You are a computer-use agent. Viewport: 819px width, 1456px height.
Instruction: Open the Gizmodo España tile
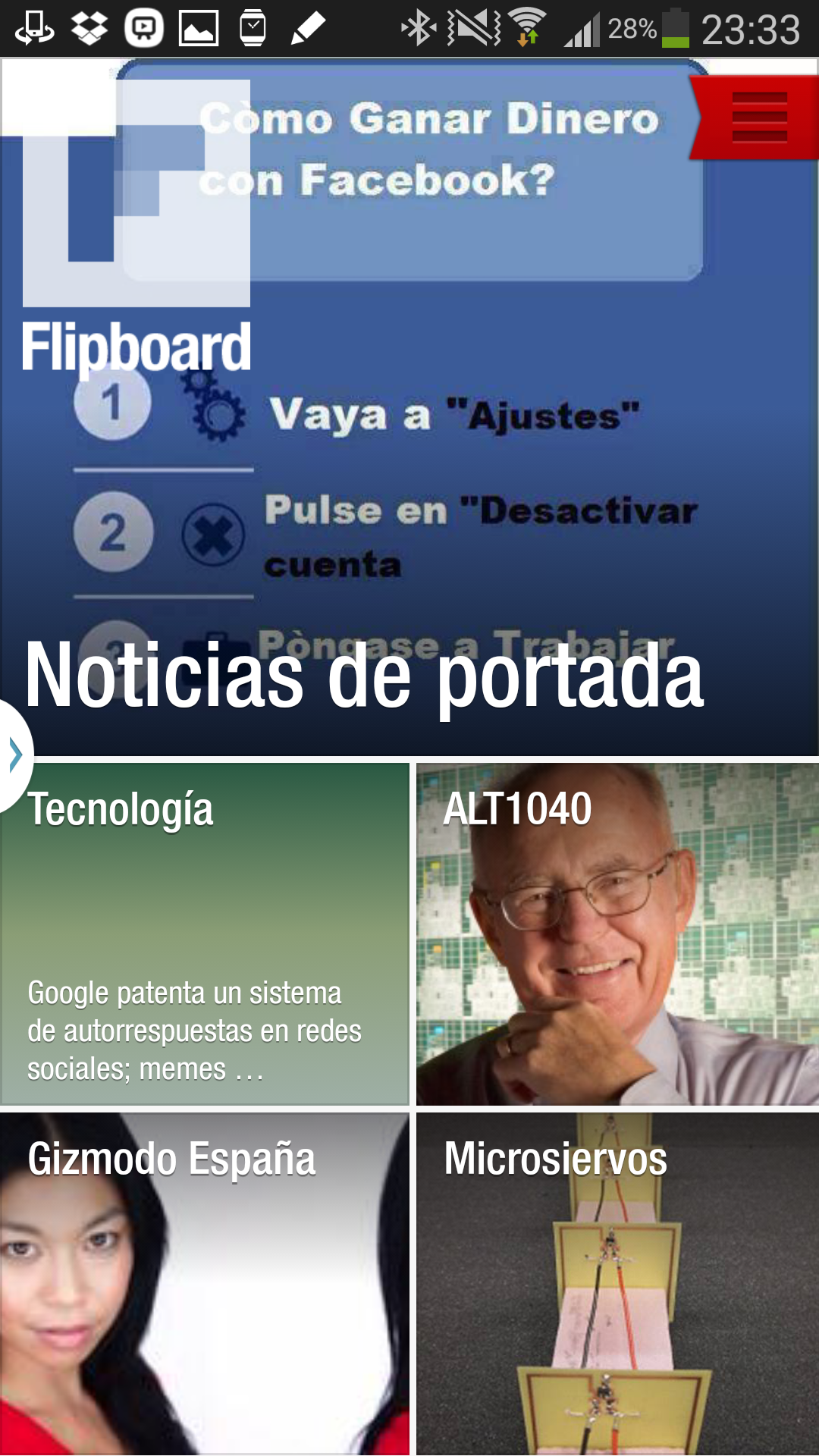coord(205,1283)
